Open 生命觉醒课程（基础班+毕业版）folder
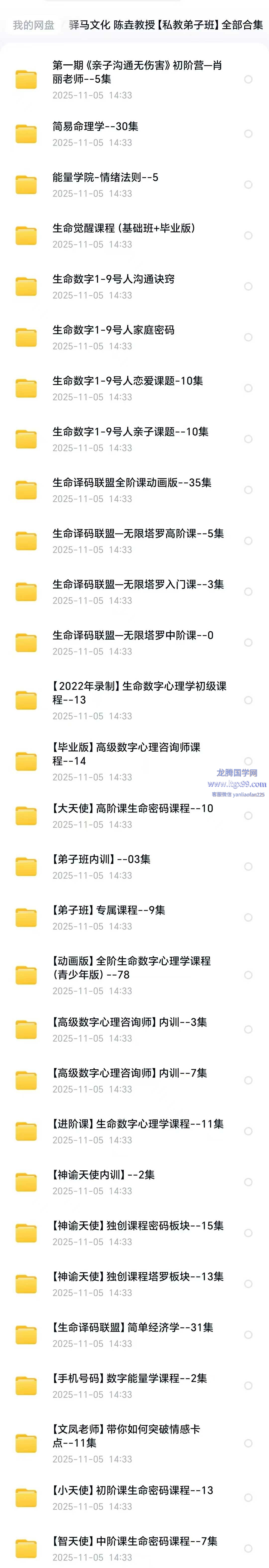Viewport: 269px width, 1568px height. click(124, 228)
